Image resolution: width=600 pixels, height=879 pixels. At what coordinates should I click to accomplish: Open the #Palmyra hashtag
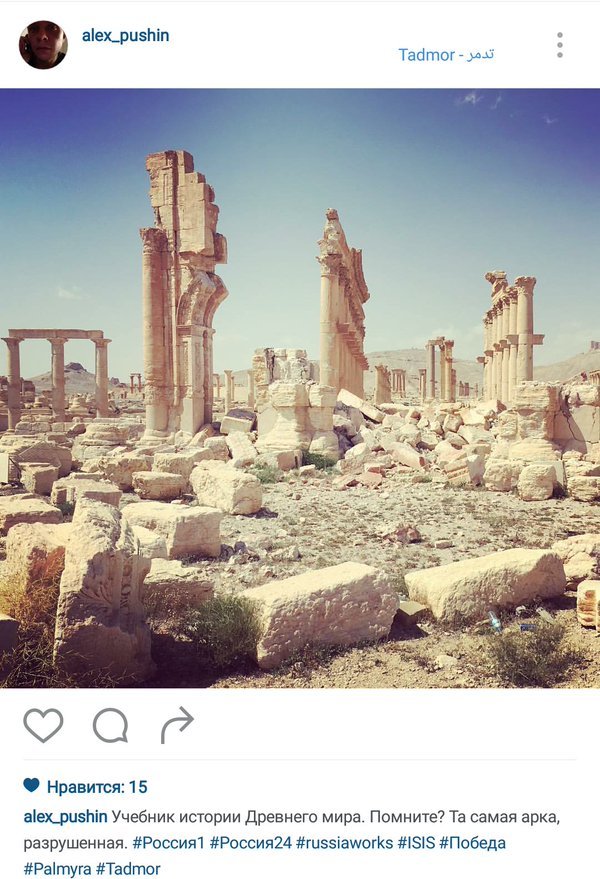coord(57,869)
